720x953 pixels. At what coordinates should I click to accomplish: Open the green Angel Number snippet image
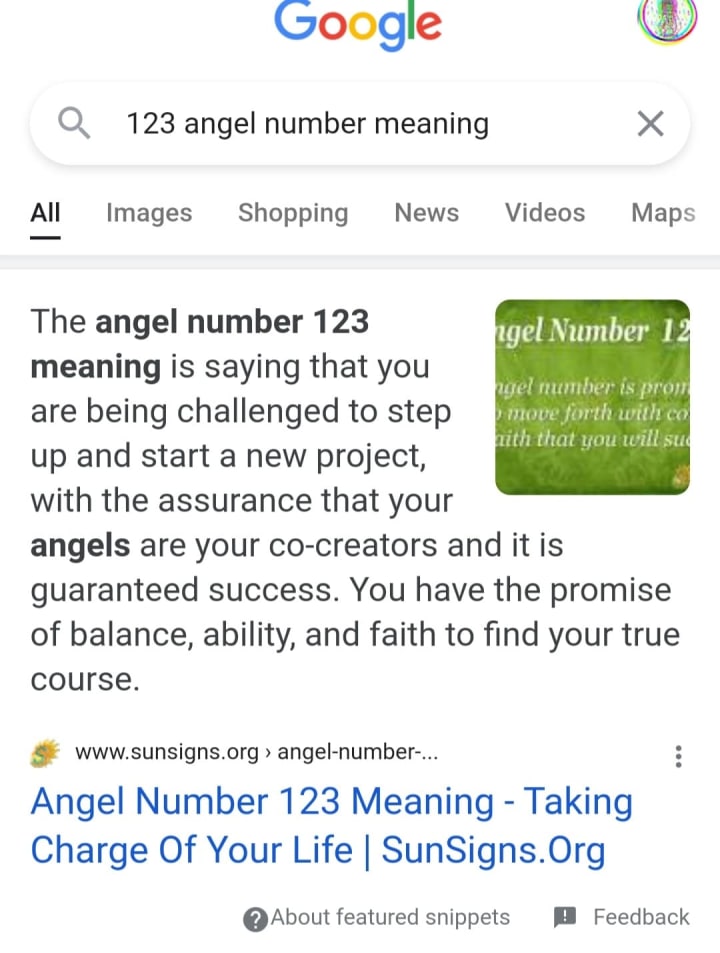tap(592, 397)
